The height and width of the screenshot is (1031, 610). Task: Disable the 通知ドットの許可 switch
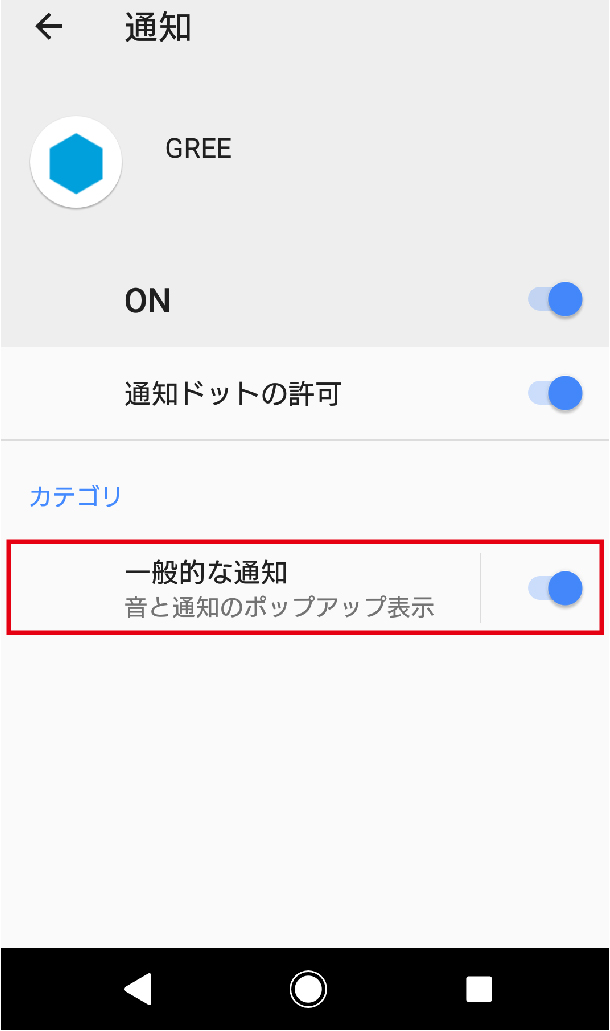pyautogui.click(x=555, y=393)
